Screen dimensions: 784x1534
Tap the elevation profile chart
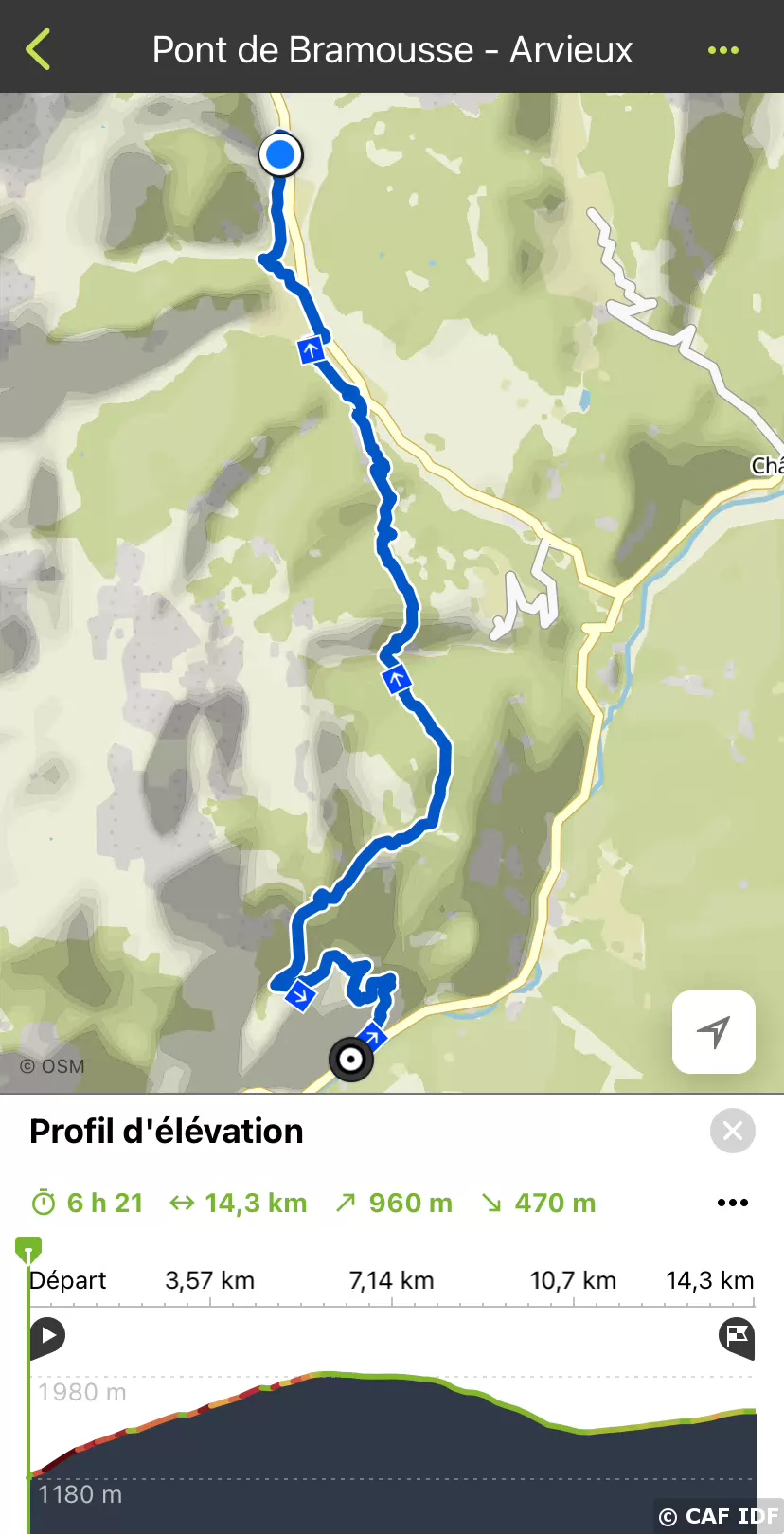(x=392, y=1439)
